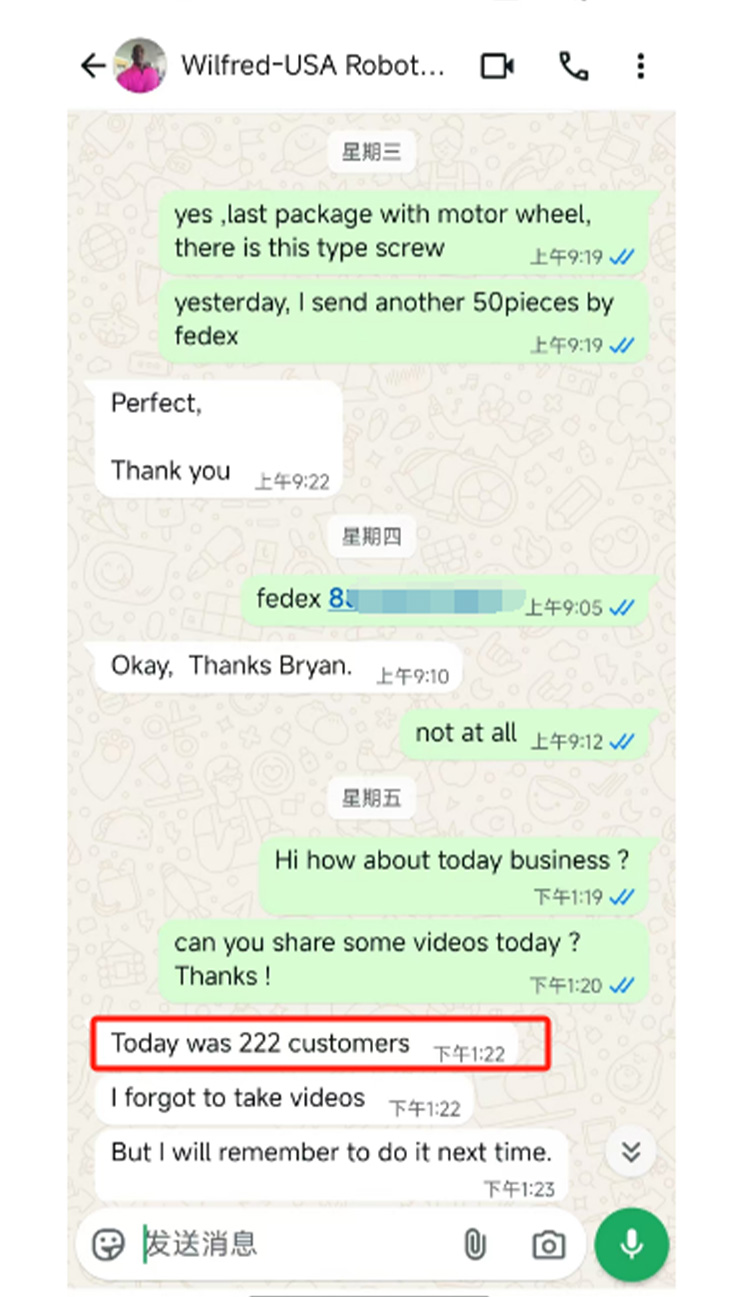The image size is (750, 1297).
Task: Record a voice message with the microphone
Action: 630,1244
